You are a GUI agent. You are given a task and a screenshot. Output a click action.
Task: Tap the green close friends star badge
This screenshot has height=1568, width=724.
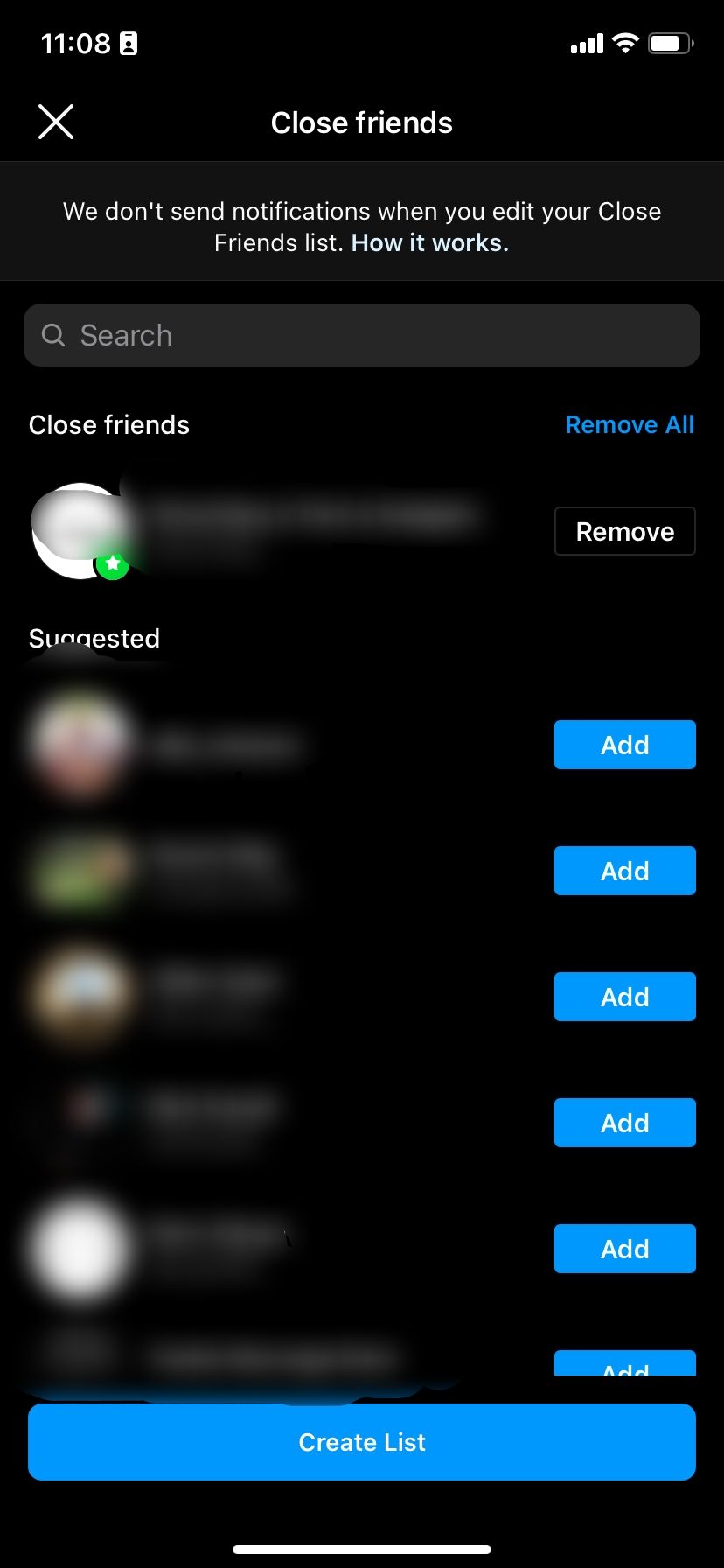(113, 566)
